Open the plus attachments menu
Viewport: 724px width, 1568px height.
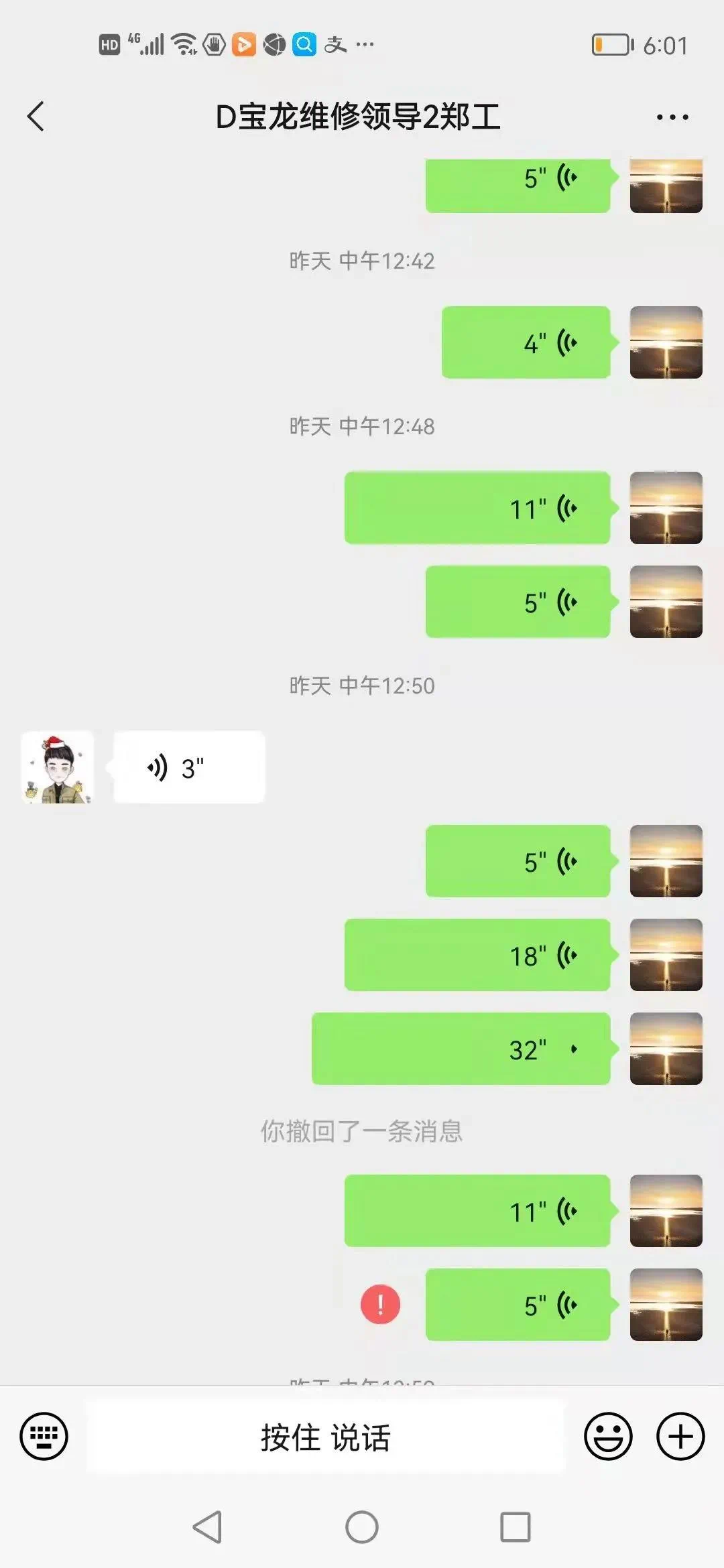(680, 1436)
